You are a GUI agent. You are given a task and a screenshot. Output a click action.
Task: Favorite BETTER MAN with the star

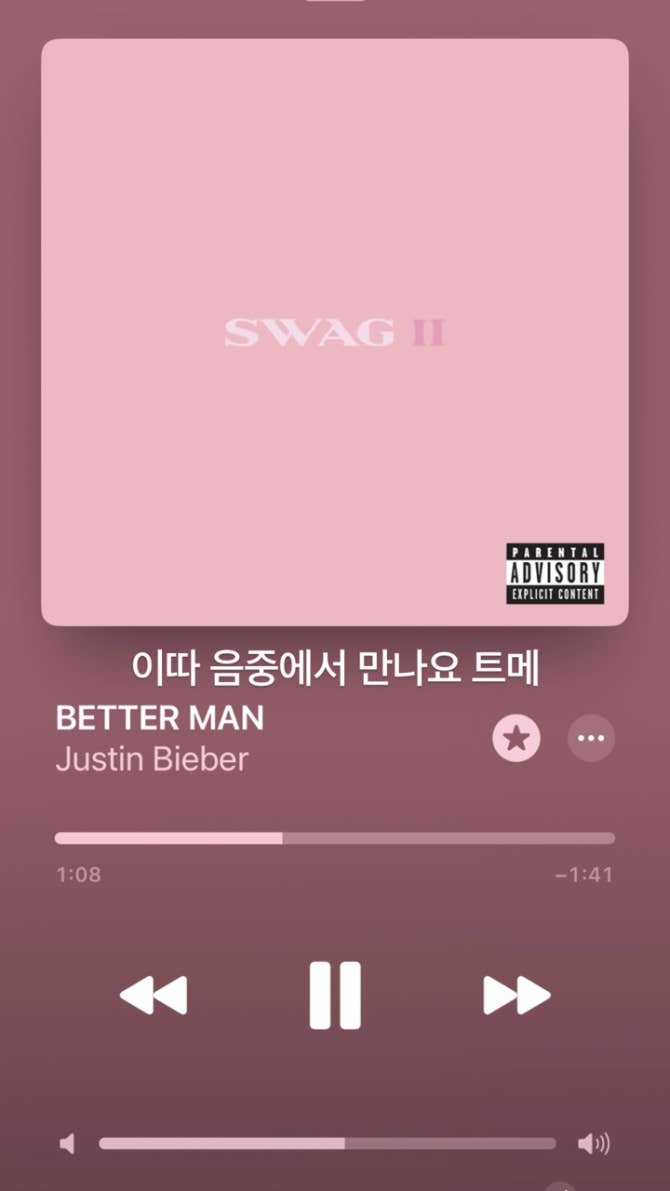click(516, 739)
